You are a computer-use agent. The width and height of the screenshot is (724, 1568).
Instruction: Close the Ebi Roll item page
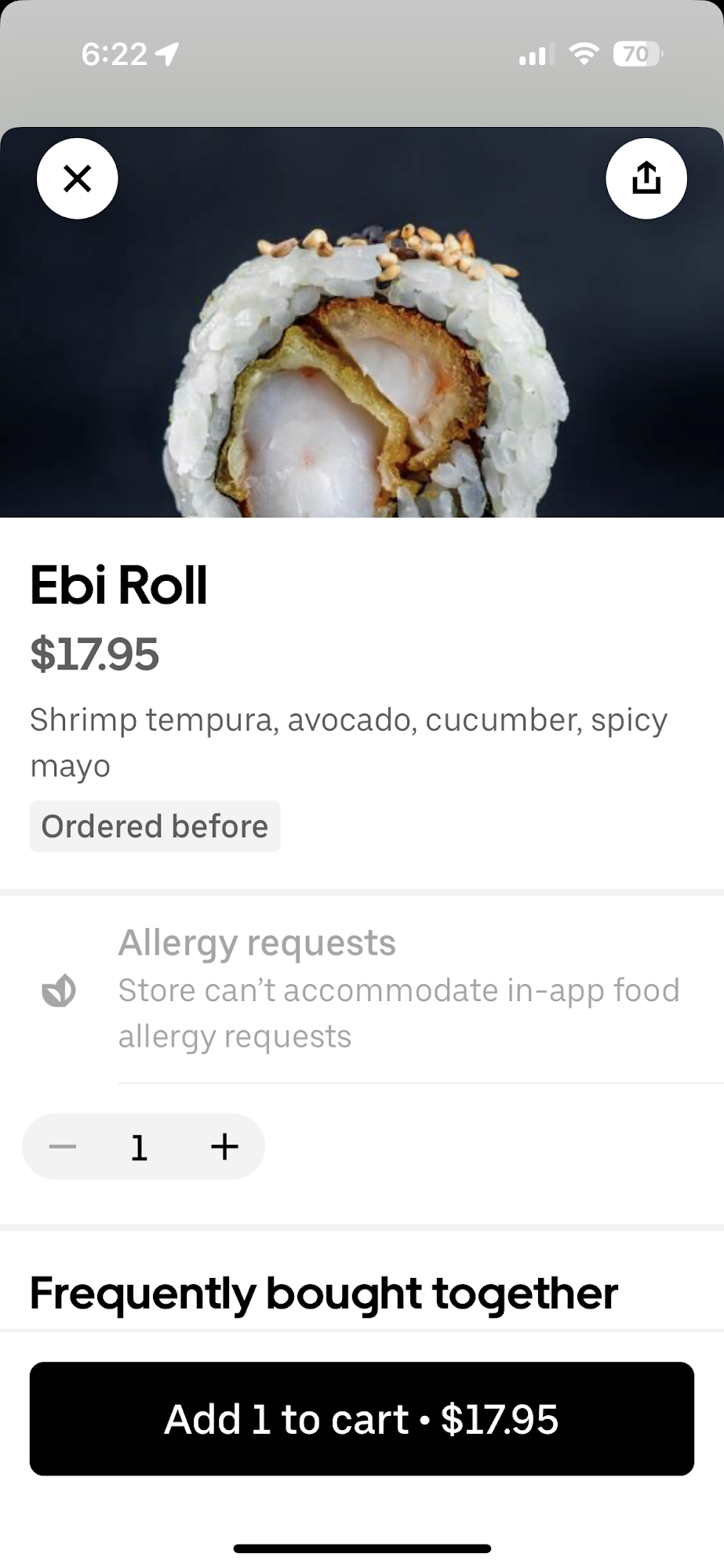[x=77, y=179]
